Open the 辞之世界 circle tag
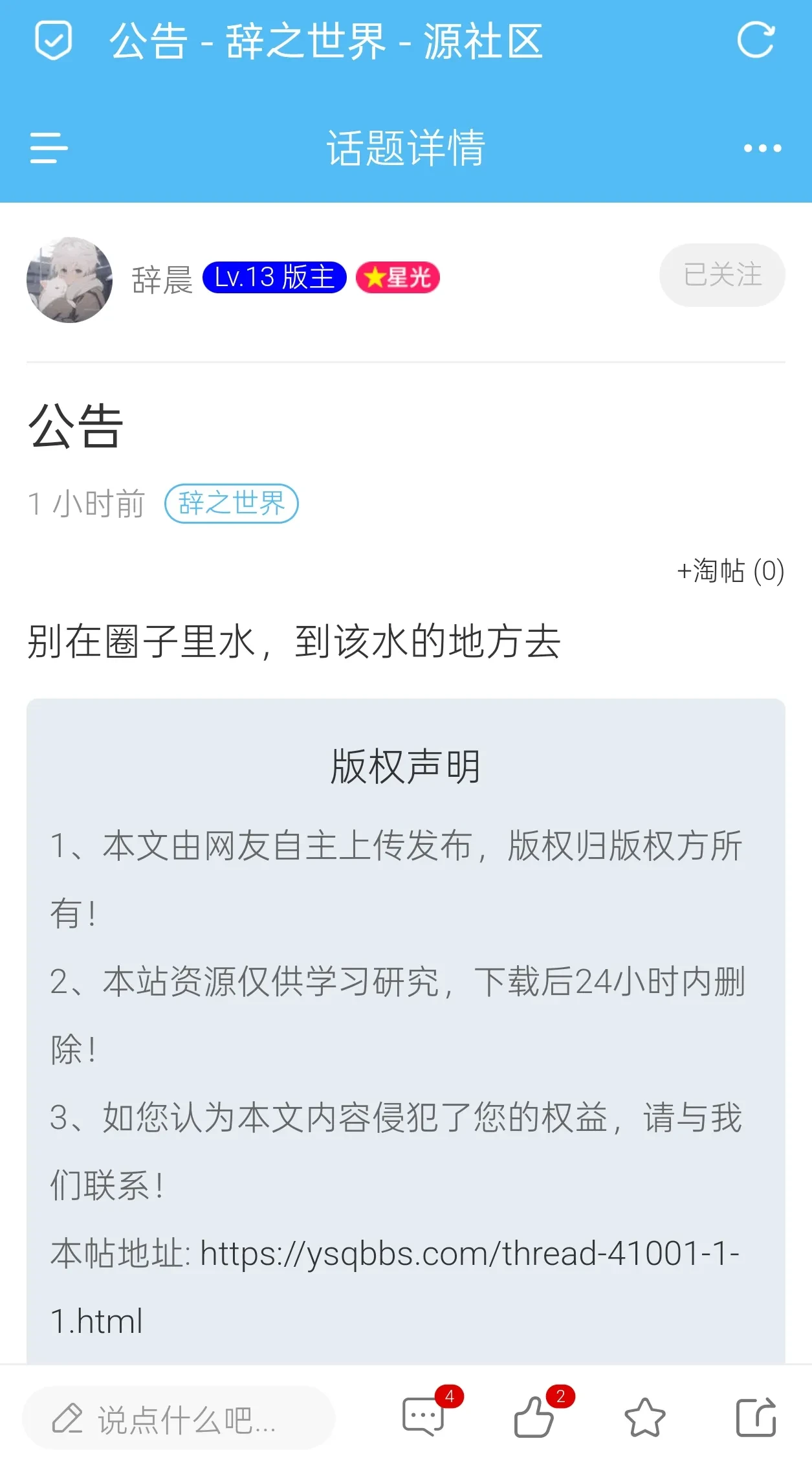The width and height of the screenshot is (812, 1463). (231, 503)
